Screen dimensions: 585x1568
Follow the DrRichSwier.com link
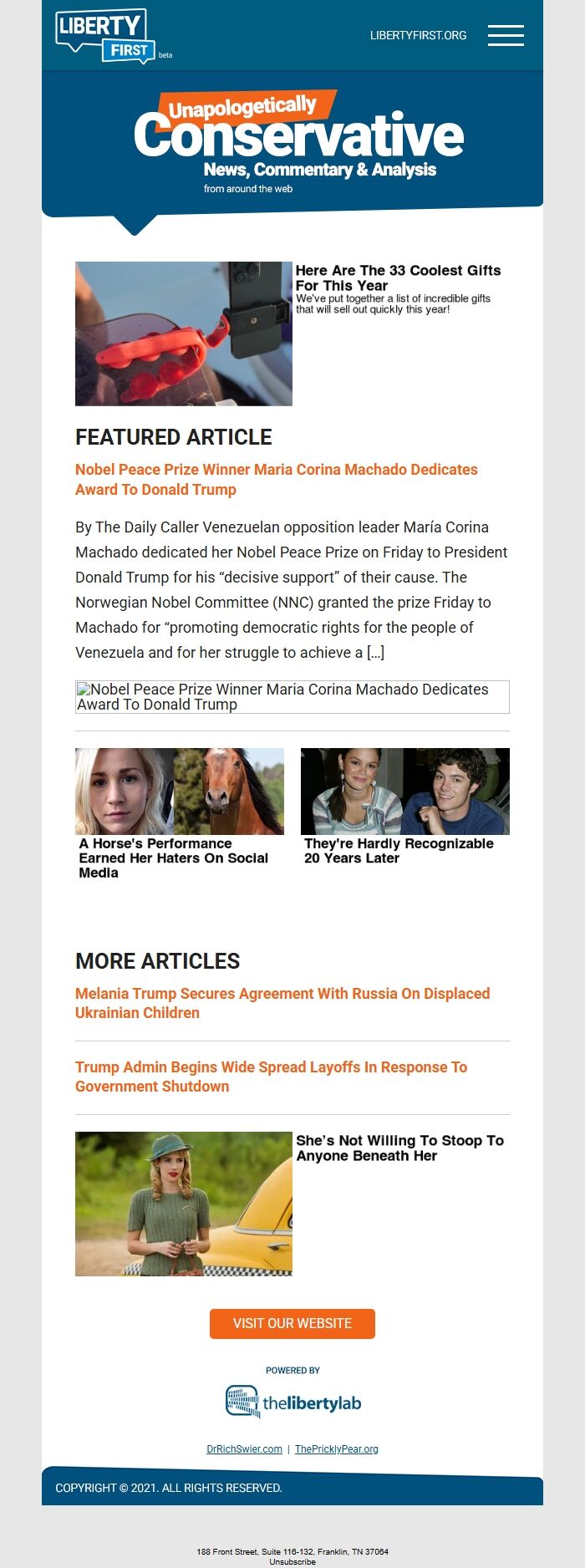[244, 1448]
